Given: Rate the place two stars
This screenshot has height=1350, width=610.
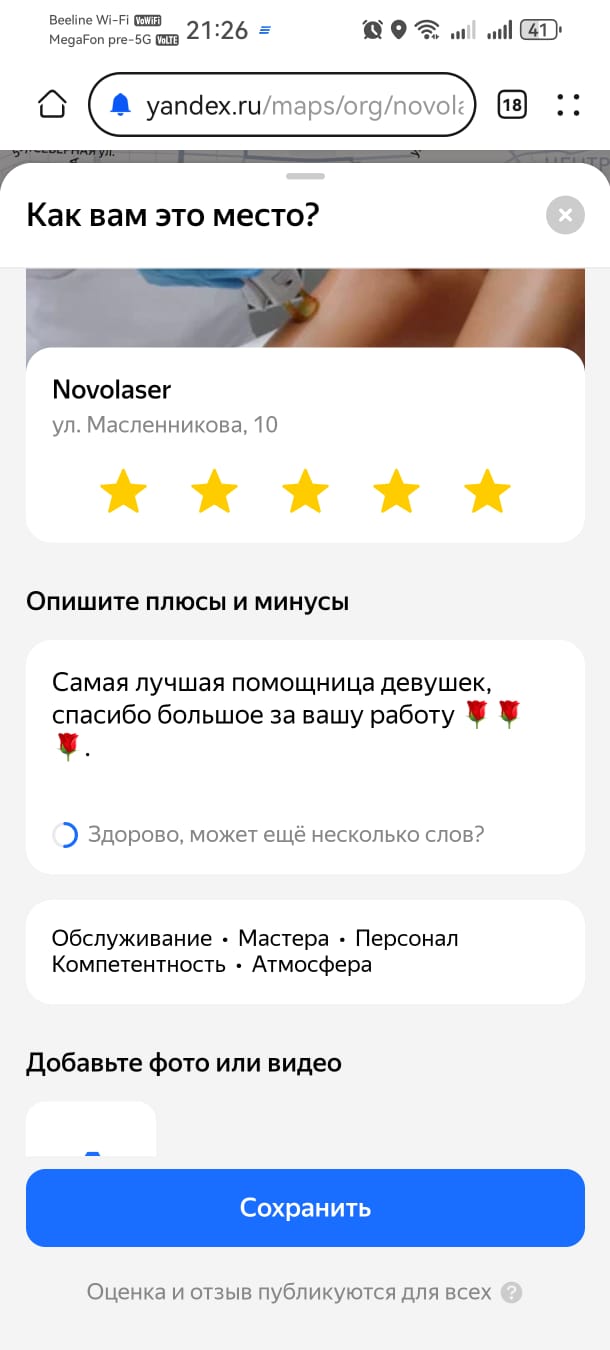Looking at the screenshot, I should point(214,493).
